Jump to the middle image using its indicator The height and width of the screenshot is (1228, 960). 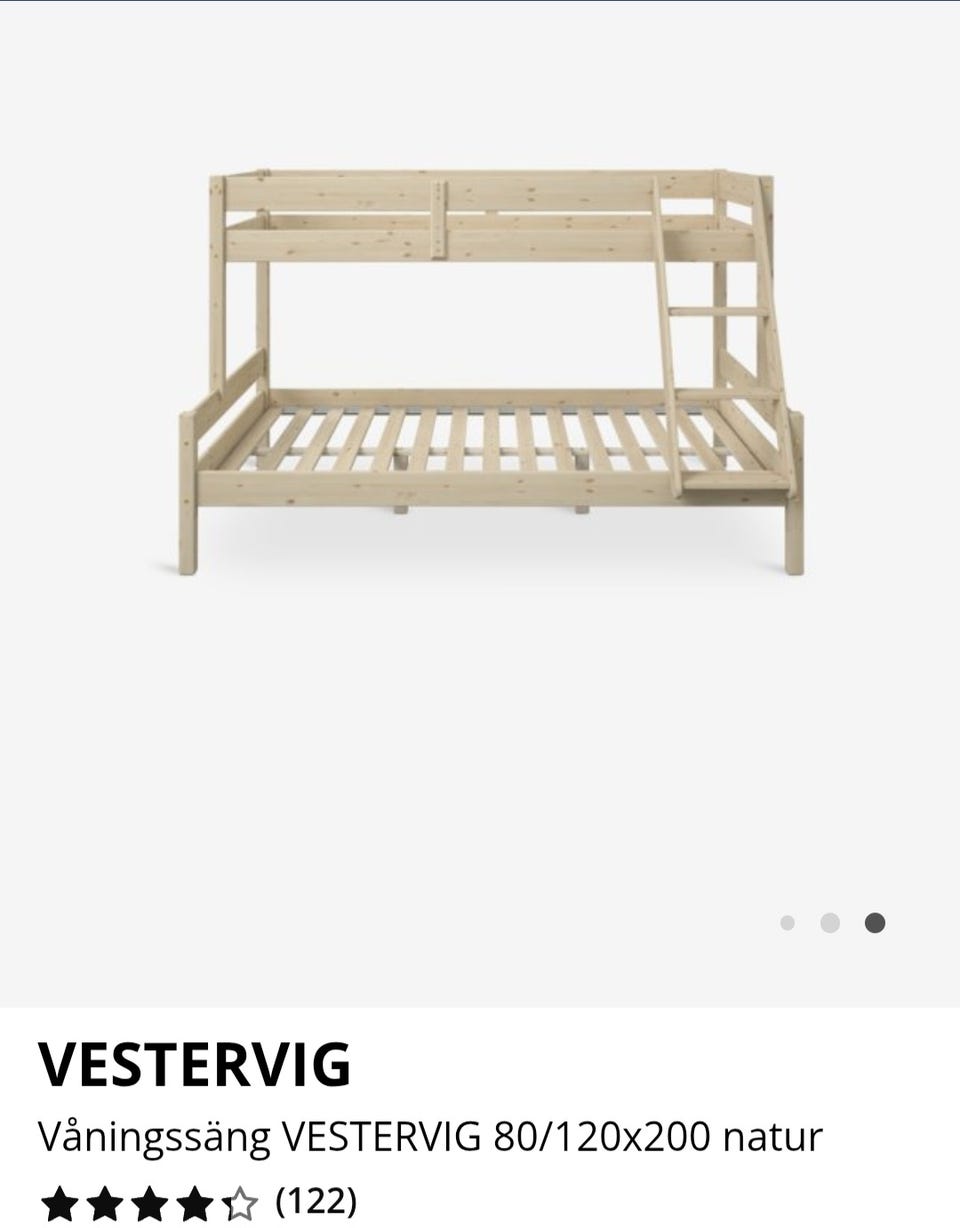coord(831,923)
